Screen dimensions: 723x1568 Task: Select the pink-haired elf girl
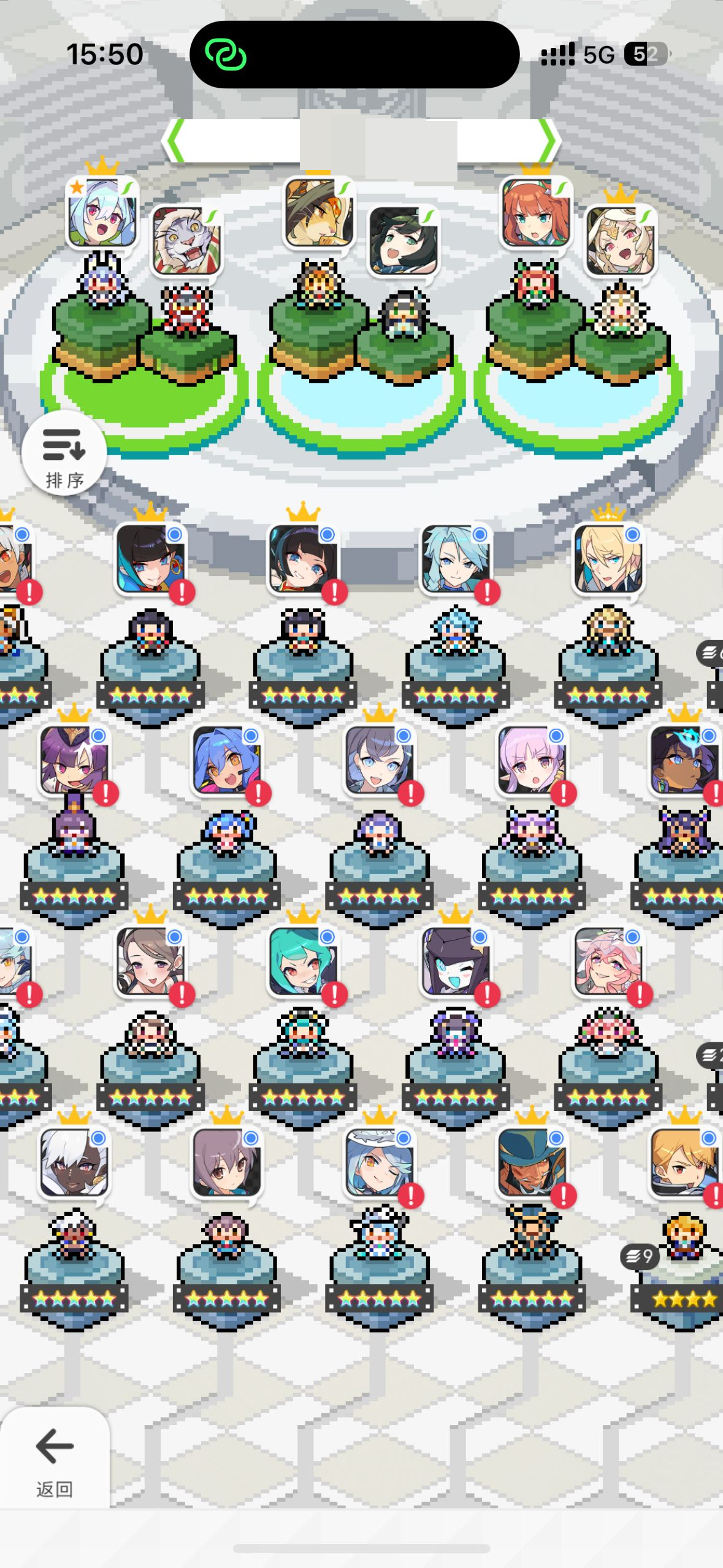[x=531, y=761]
